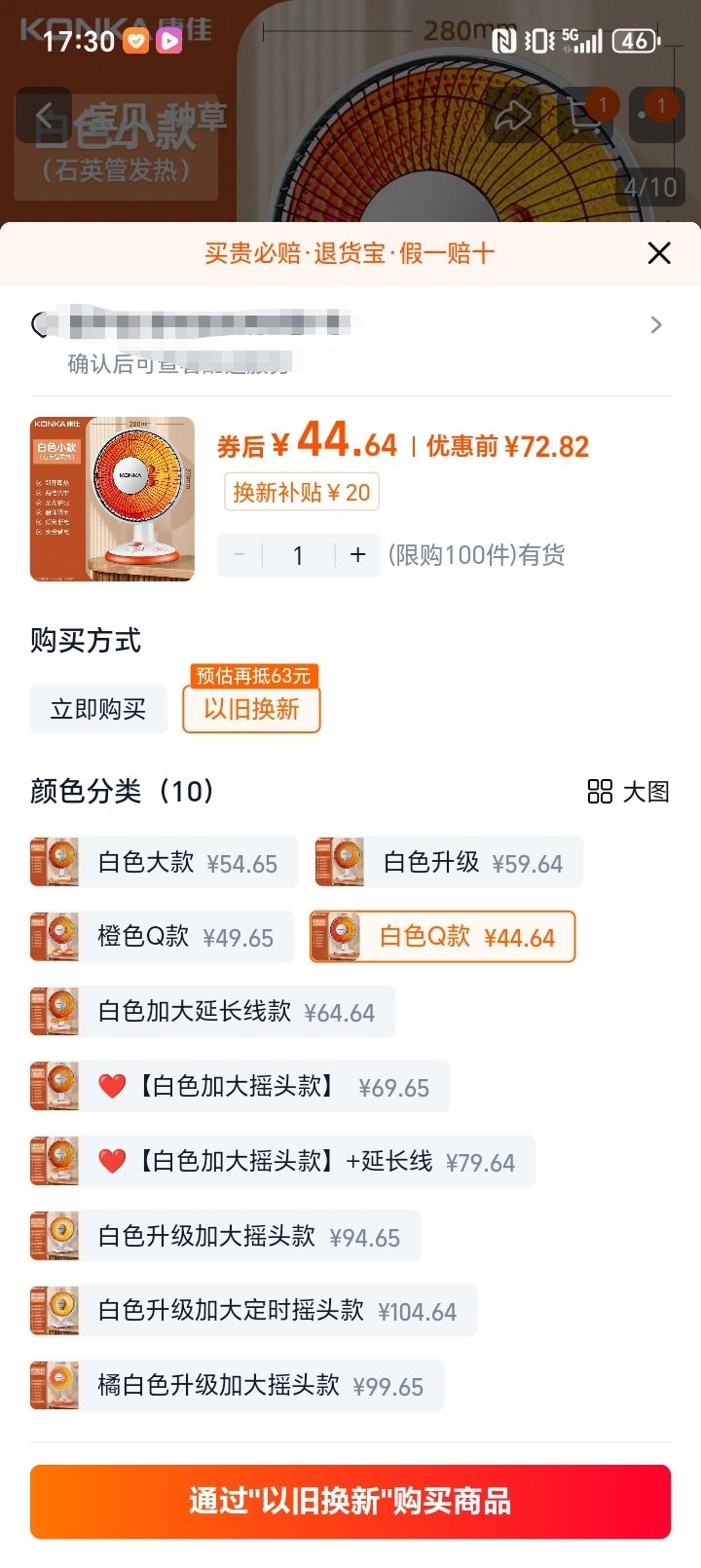This screenshot has height=1568, width=701.
Task: Tap the orange video icon in status bar
Action: pyautogui.click(x=170, y=41)
